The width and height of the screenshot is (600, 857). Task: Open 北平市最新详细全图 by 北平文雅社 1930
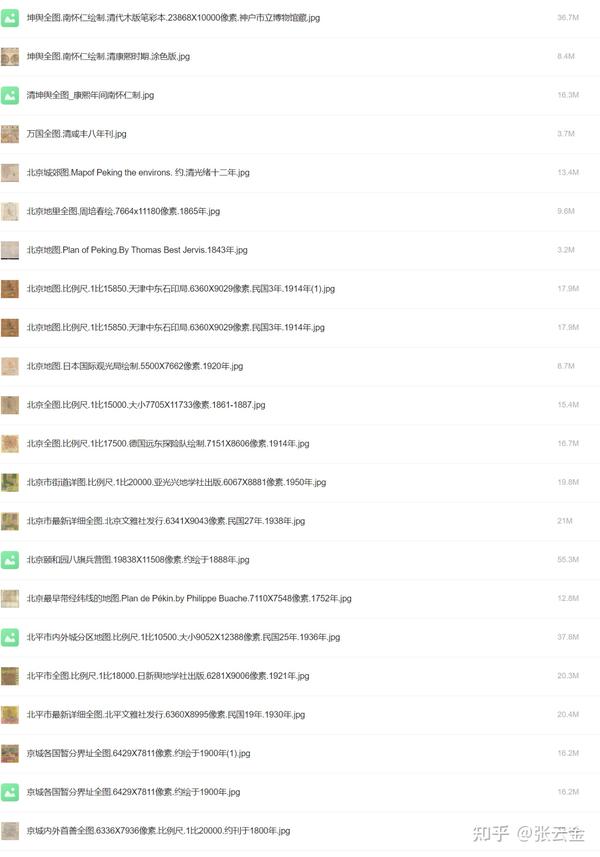point(166,714)
